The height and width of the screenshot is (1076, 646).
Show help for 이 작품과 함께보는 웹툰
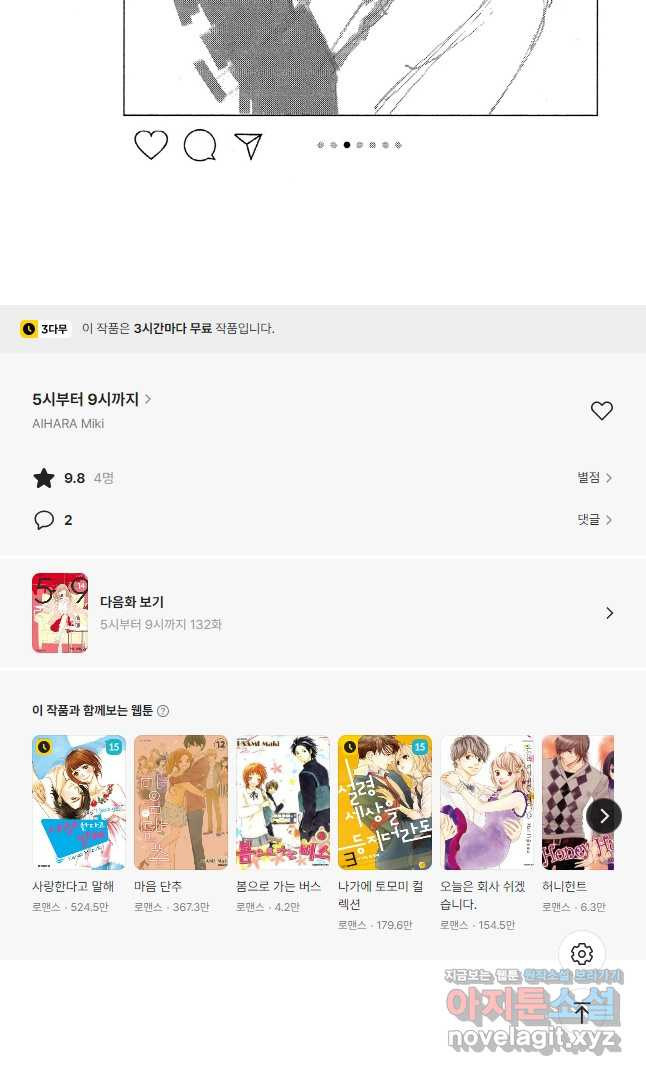click(x=163, y=711)
